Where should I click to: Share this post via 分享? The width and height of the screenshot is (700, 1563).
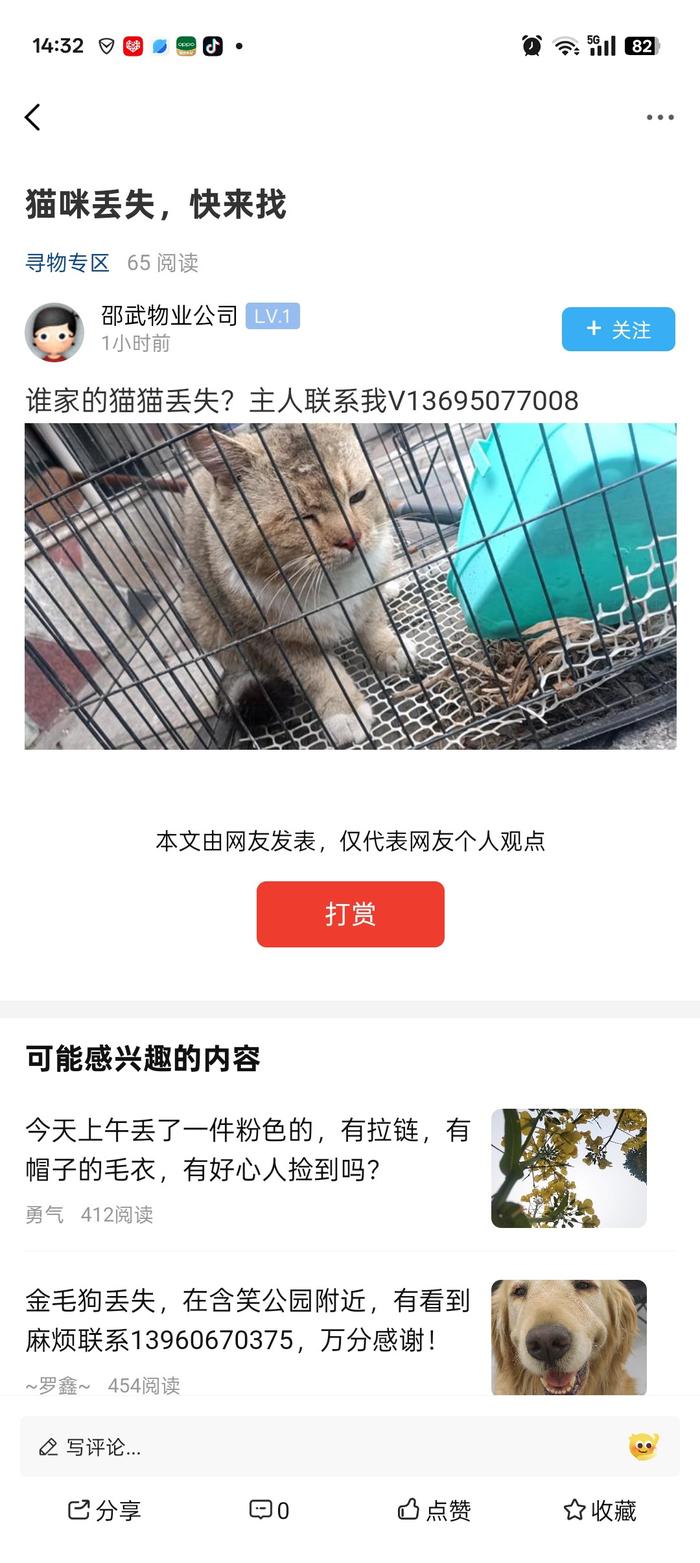(104, 1510)
